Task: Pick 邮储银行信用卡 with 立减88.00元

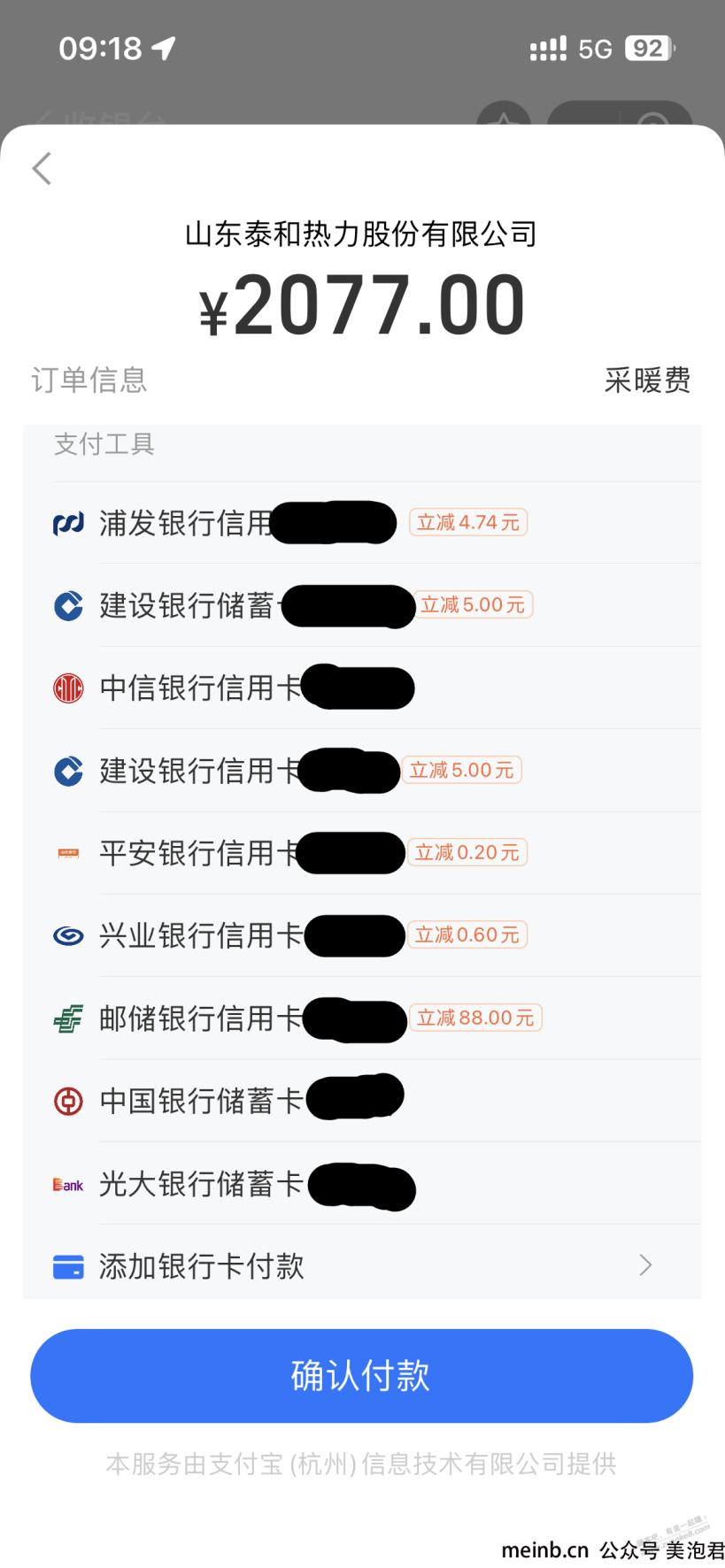Action: (x=362, y=1018)
